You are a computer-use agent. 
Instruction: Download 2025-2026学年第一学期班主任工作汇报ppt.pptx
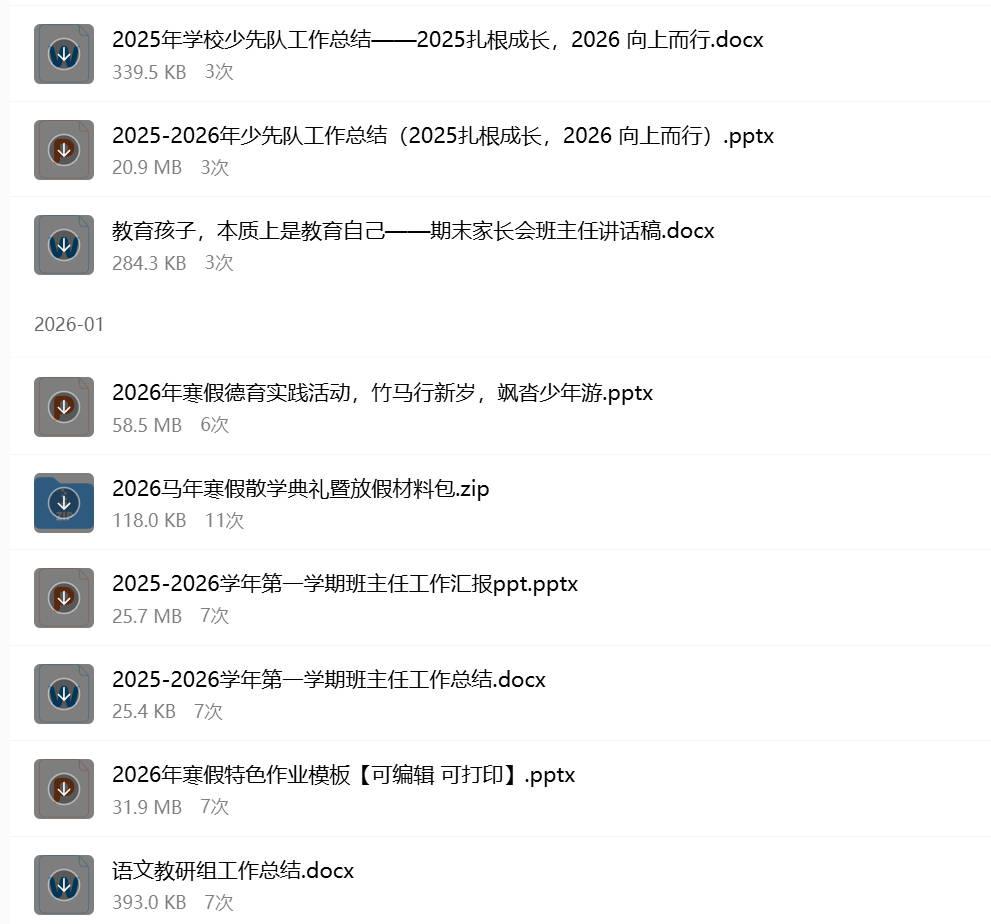point(64,598)
